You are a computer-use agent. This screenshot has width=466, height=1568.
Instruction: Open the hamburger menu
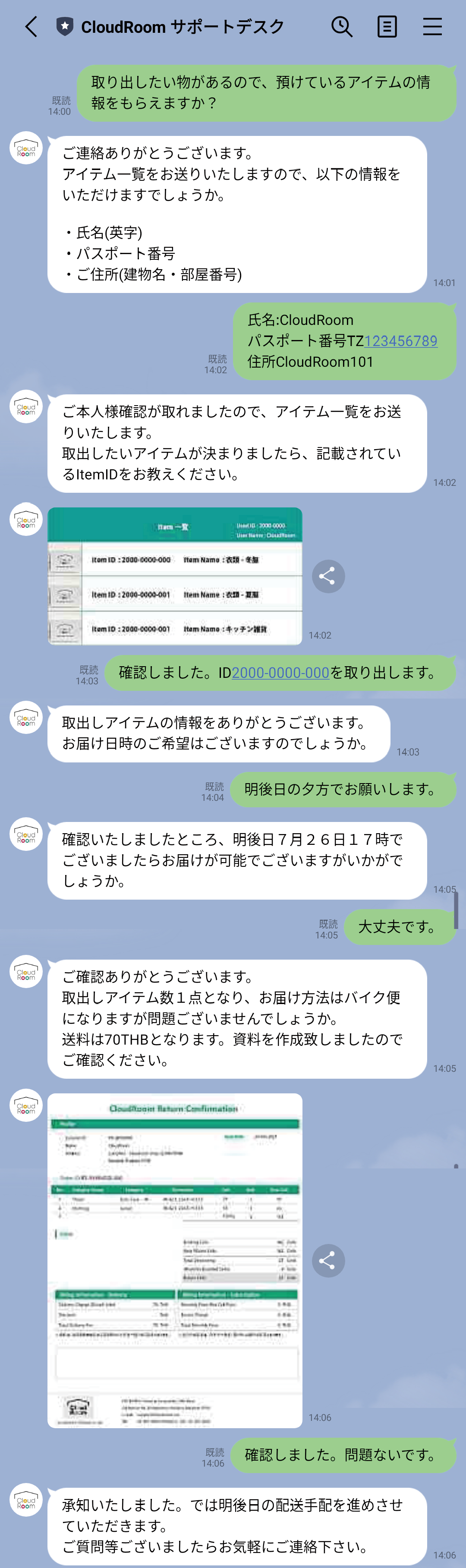432,26
